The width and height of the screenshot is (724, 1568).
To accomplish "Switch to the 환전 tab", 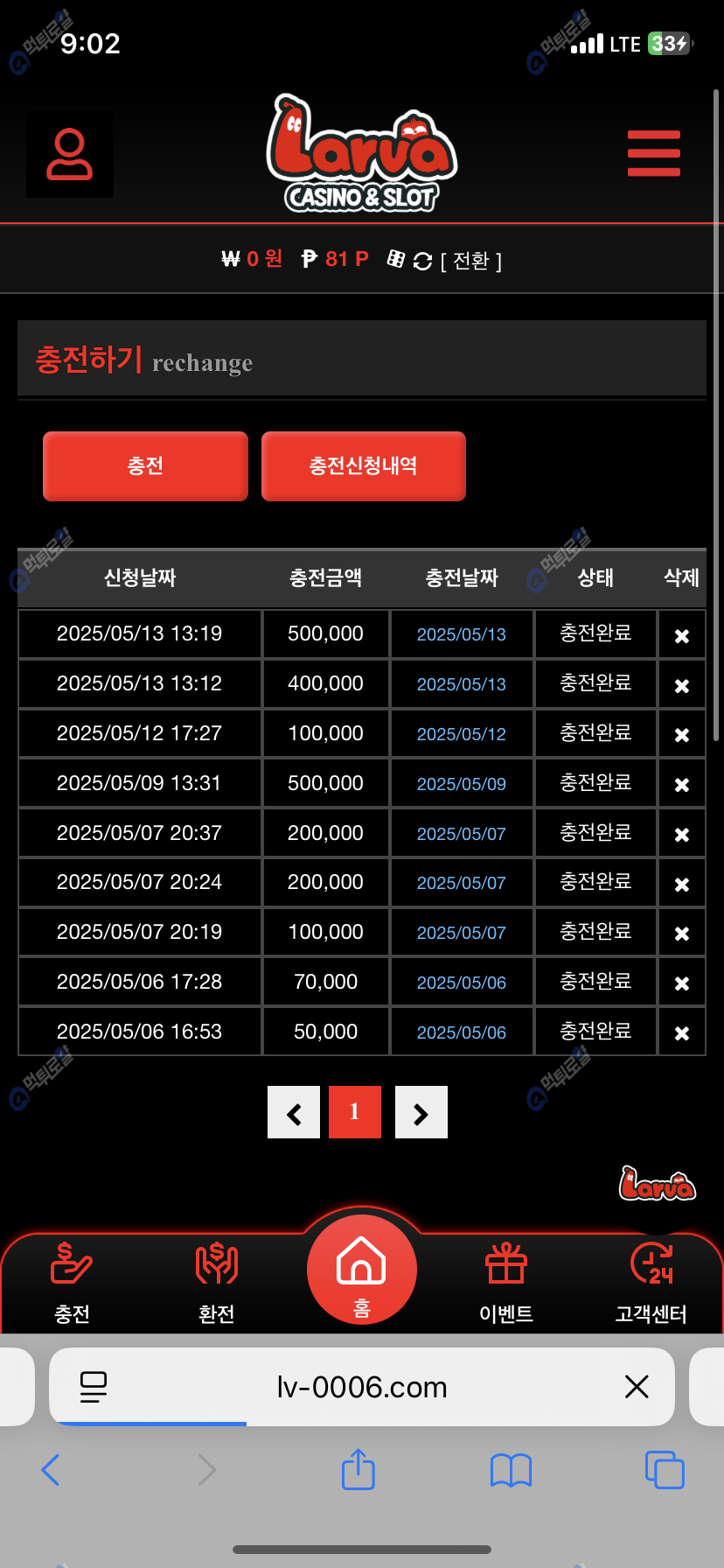I will 216,1282.
